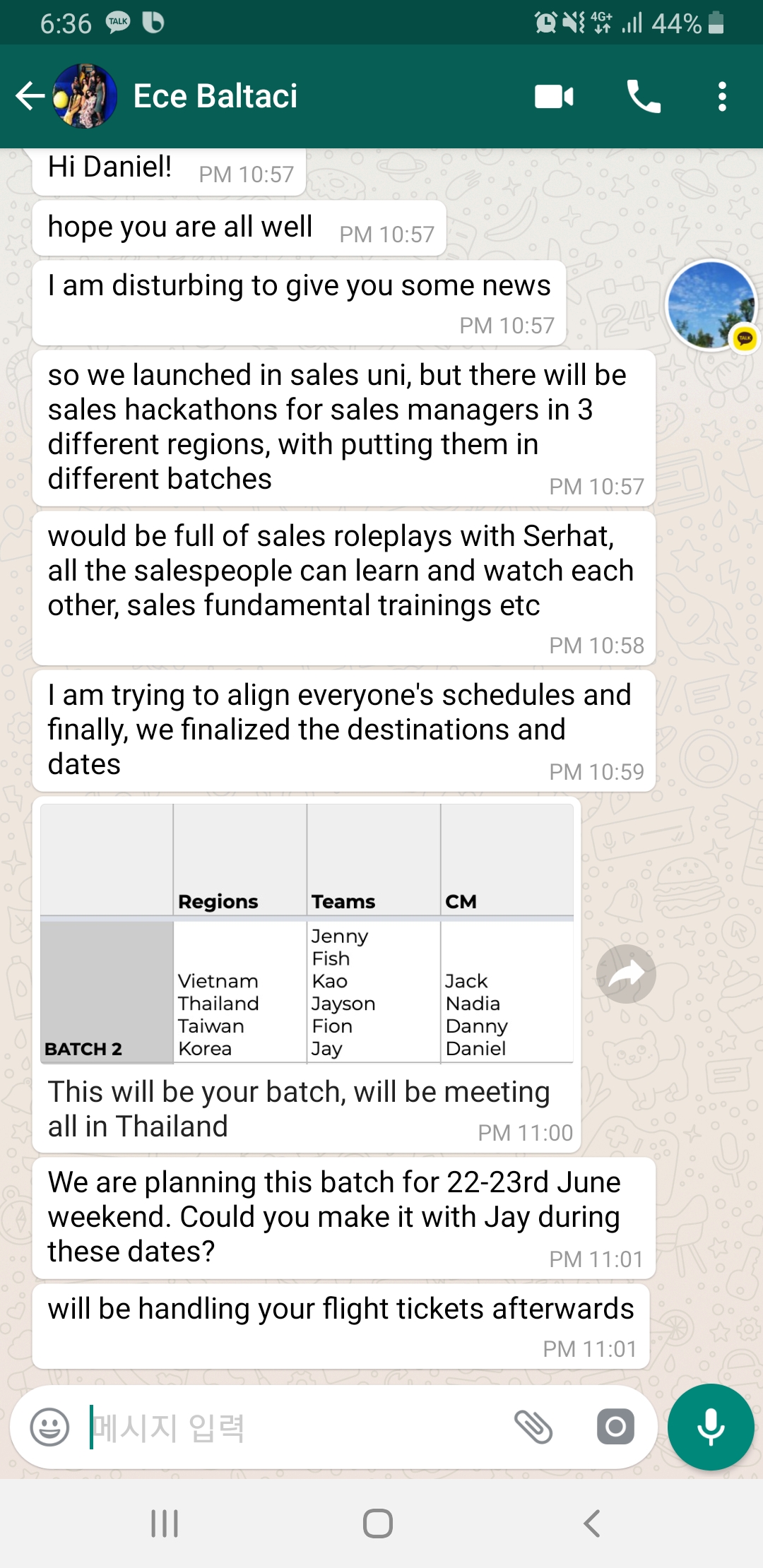Open the overflow menu

point(721,96)
